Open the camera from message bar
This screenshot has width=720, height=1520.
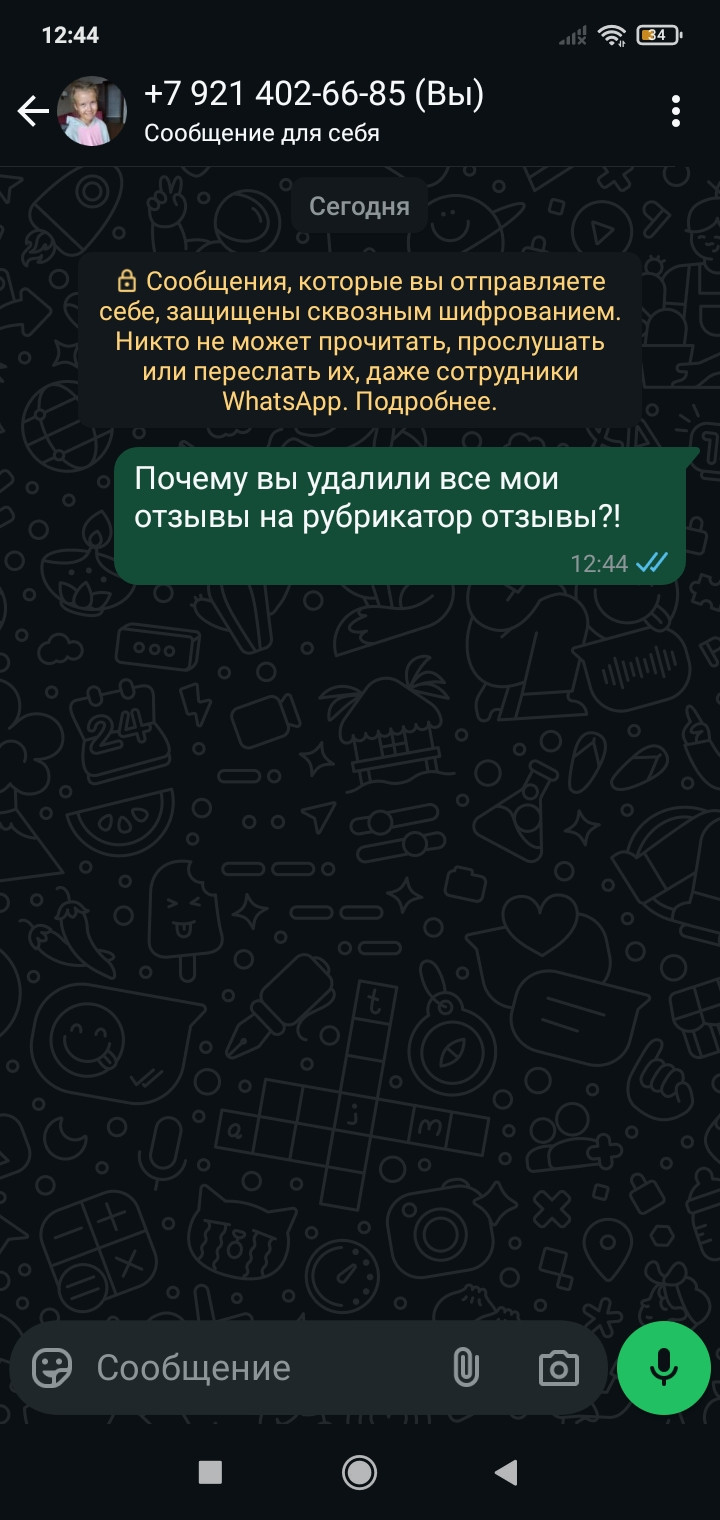[x=559, y=1368]
